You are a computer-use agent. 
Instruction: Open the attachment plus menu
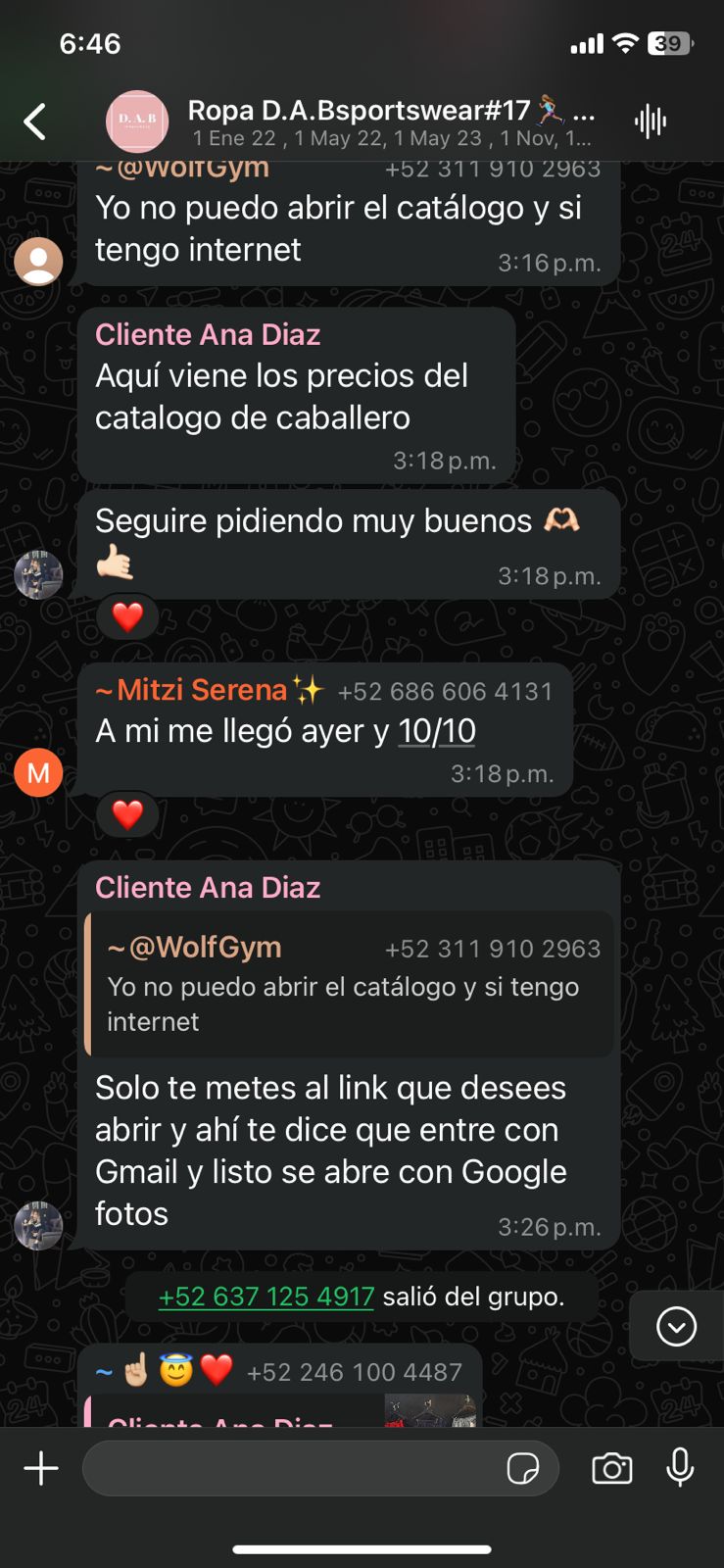pos(41,1468)
